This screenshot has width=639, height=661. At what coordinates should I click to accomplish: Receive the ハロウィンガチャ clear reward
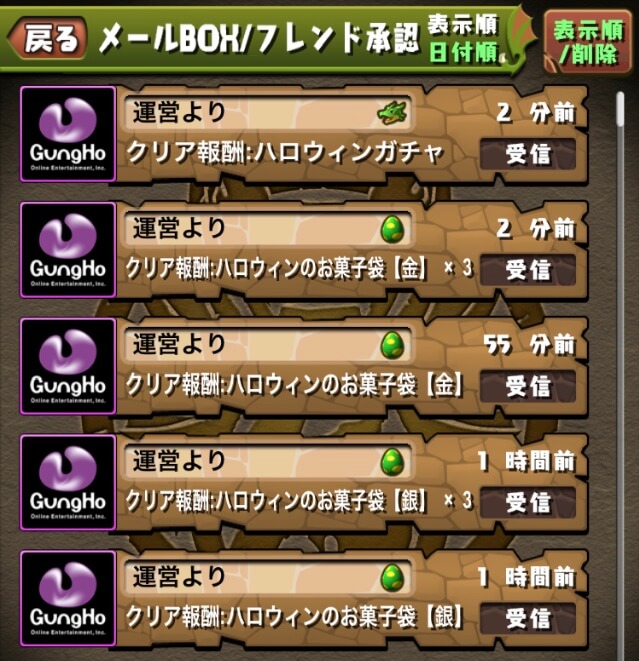click(527, 154)
